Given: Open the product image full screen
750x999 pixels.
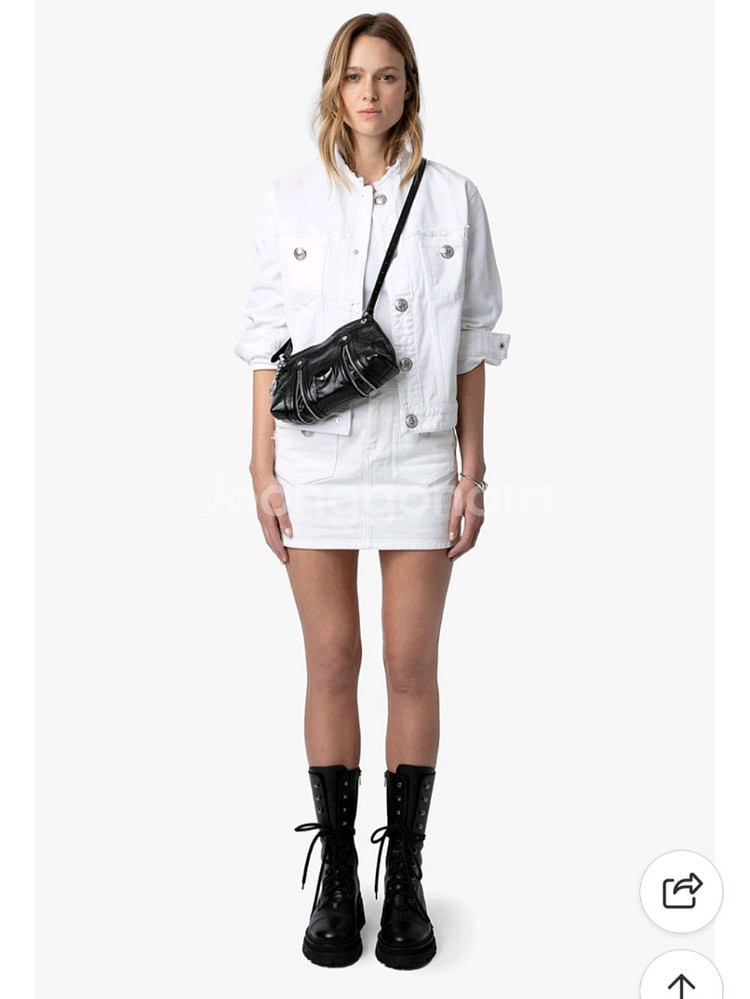Looking at the screenshot, I should (375, 500).
